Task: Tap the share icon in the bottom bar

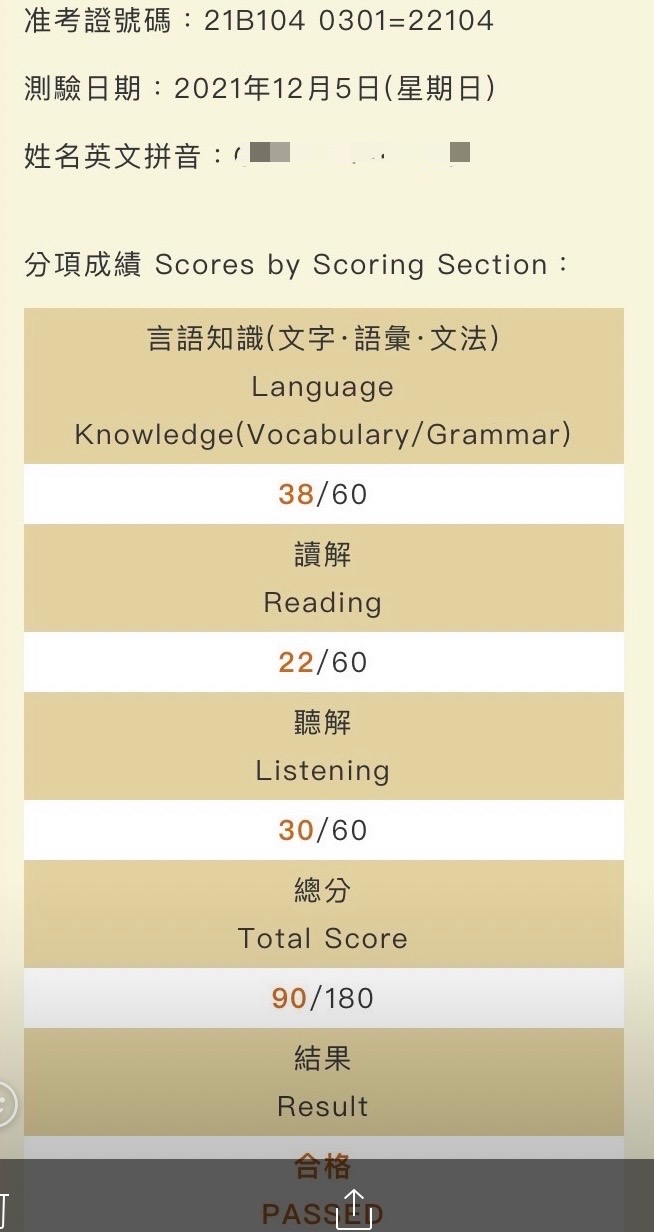Action: [354, 1207]
